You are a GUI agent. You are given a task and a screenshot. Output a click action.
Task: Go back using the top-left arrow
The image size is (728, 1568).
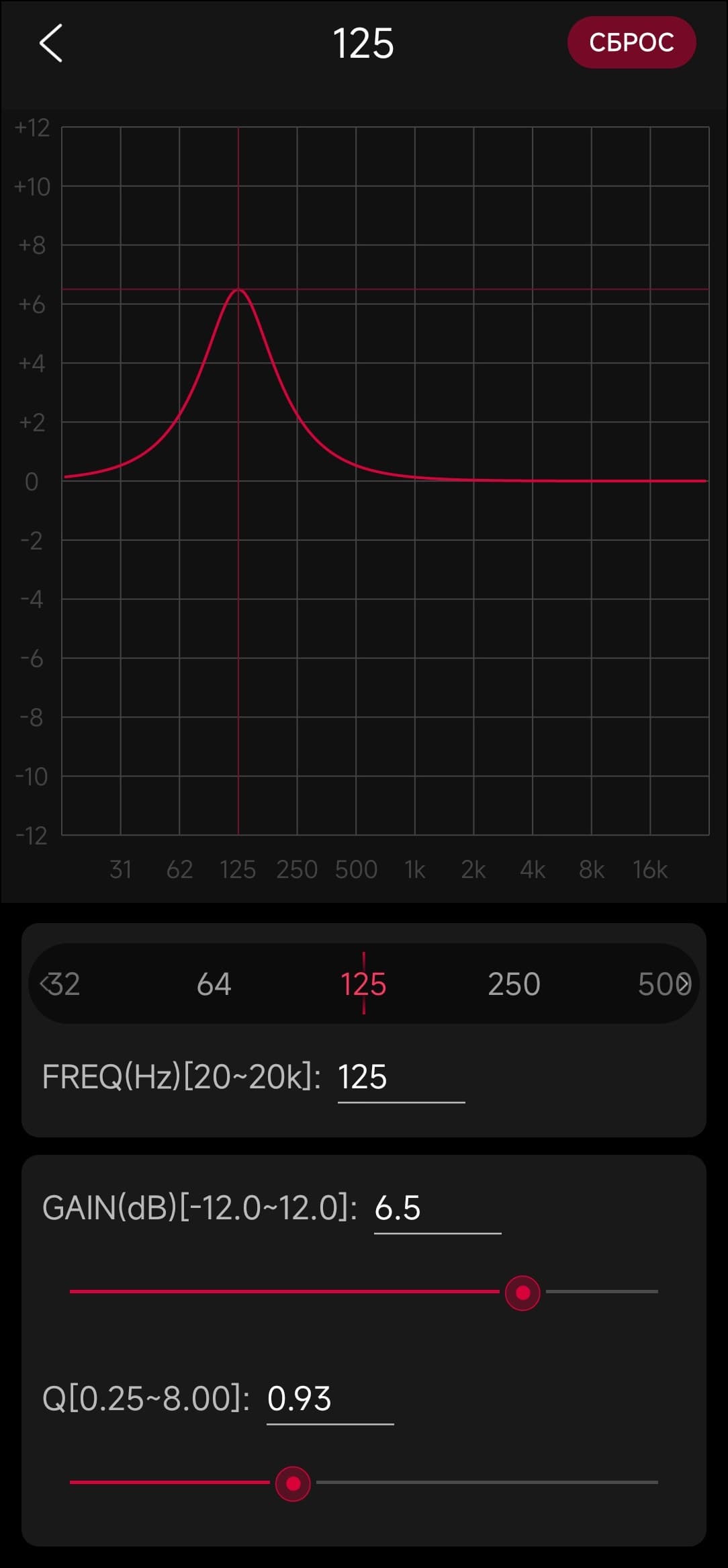click(x=51, y=44)
